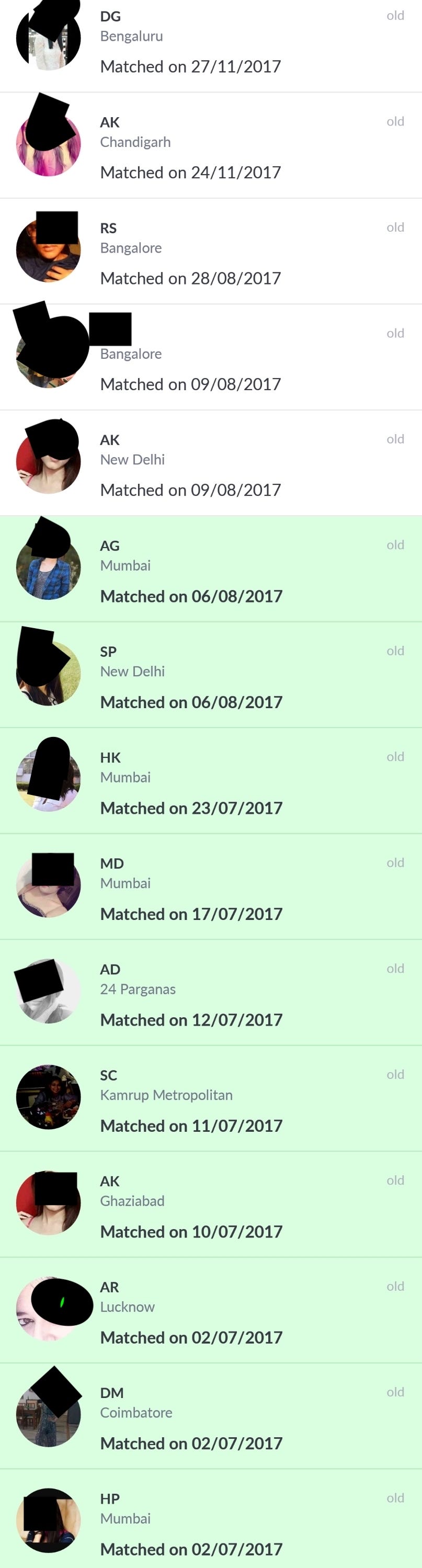422x1568 pixels.
Task: Select the RS match from Bangalore
Action: click(x=211, y=253)
